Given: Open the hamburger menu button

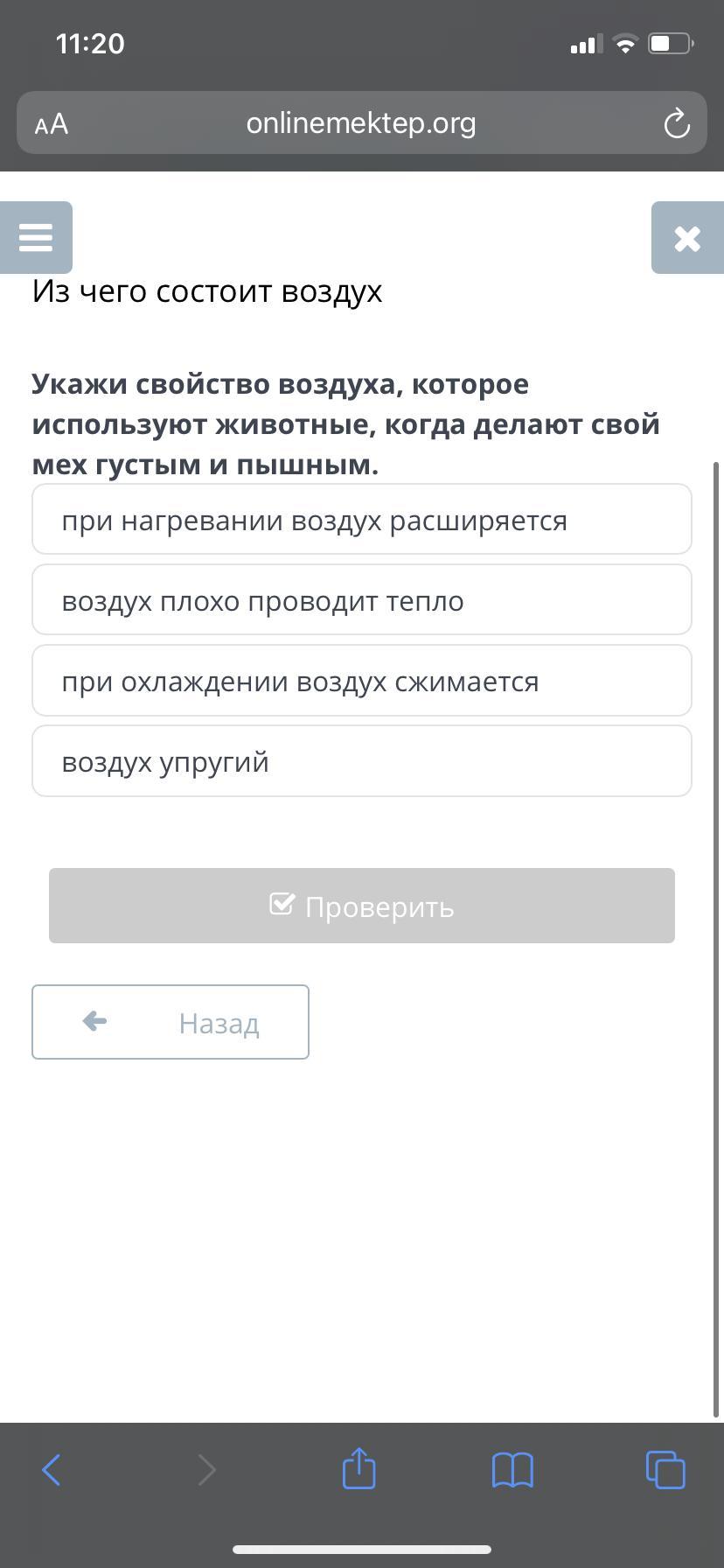Looking at the screenshot, I should pyautogui.click(x=36, y=237).
